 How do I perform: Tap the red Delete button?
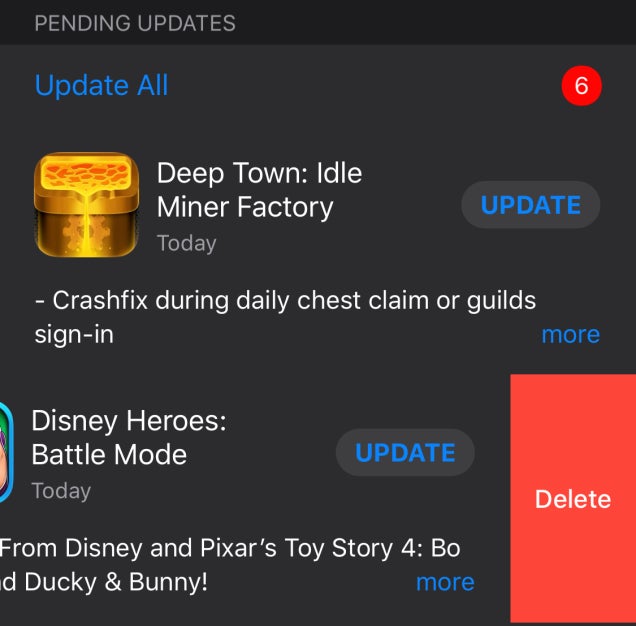[573, 499]
